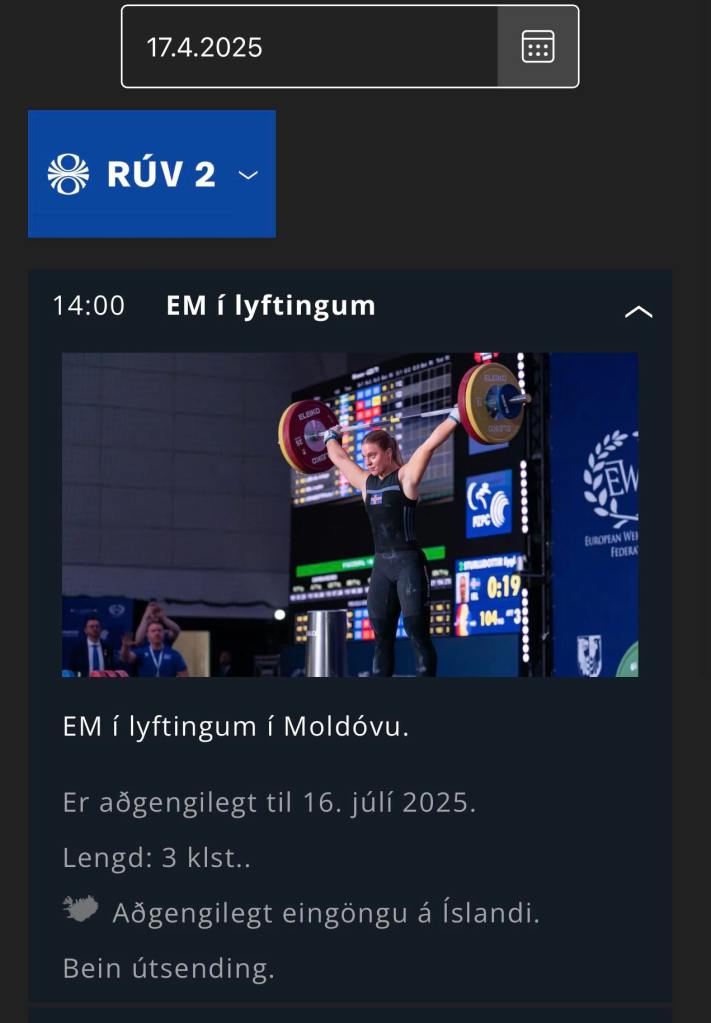711x1023 pixels.
Task: Collapse the 14:00 EM í lyftingum entry
Action: click(638, 311)
